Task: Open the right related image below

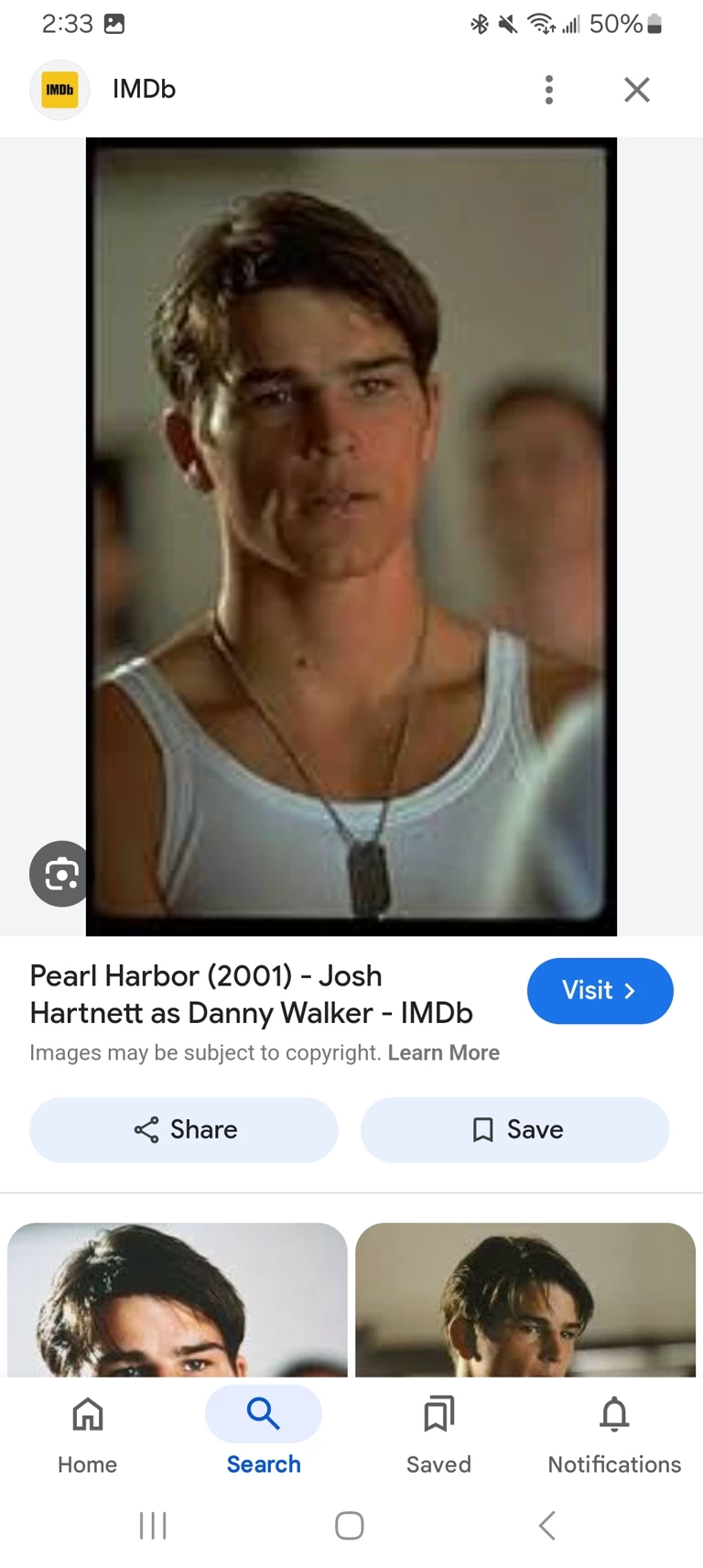Action: tap(525, 1301)
